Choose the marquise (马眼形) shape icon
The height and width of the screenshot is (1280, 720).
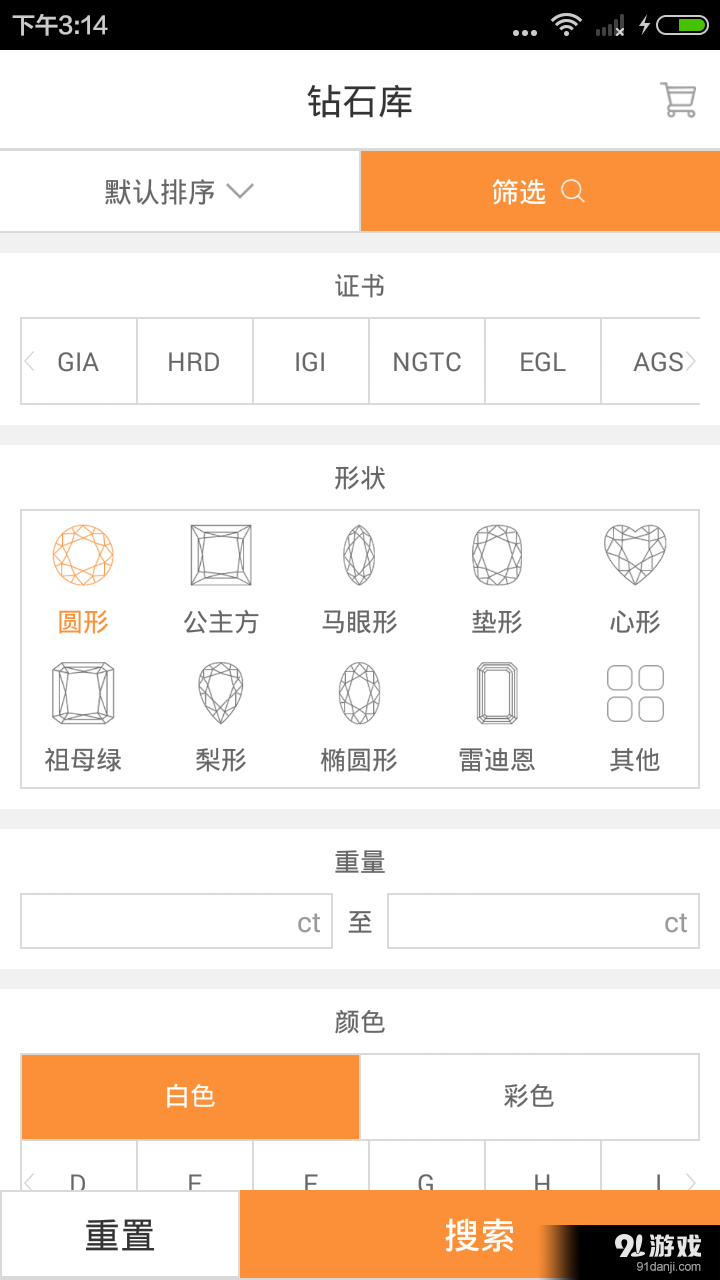pyautogui.click(x=357, y=555)
